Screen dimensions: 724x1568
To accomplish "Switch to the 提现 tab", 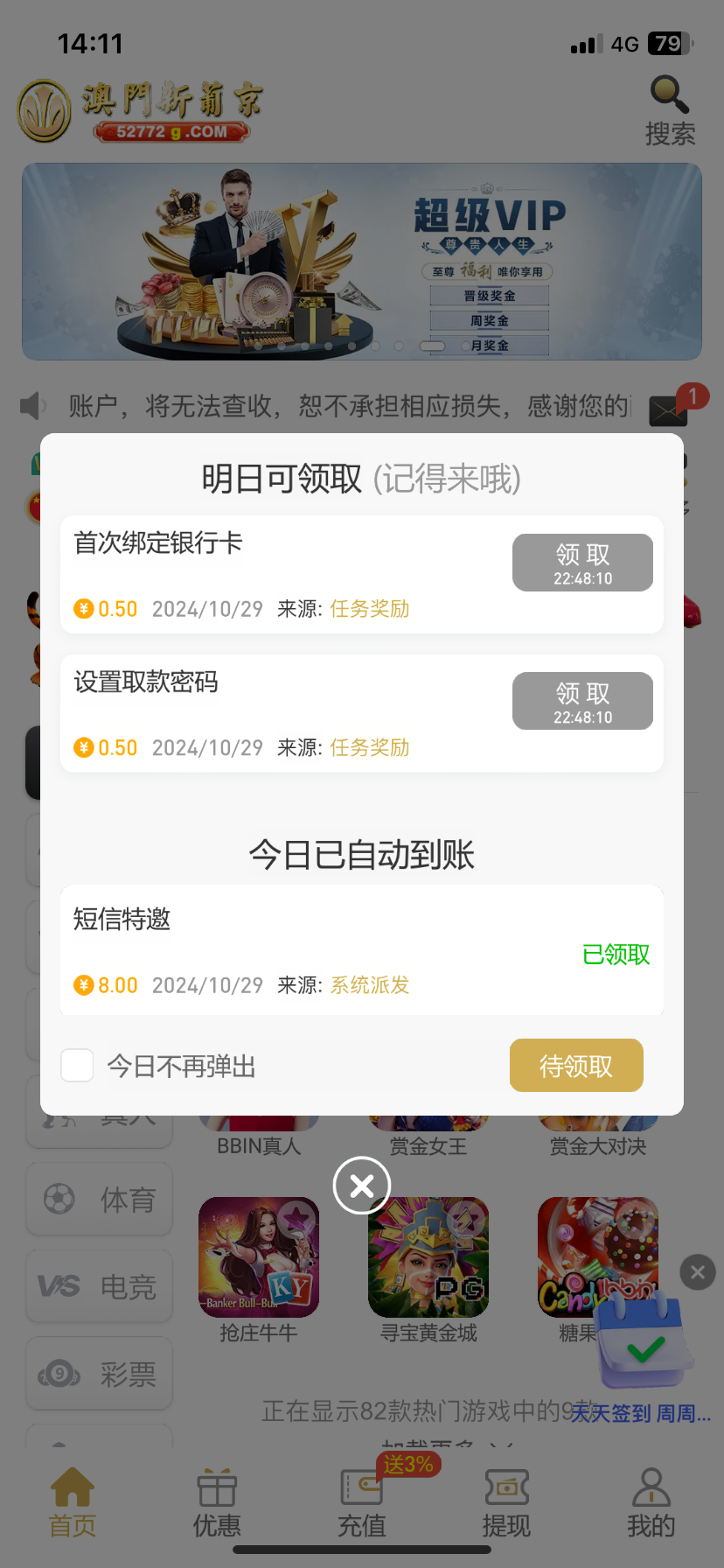I will point(507,1503).
